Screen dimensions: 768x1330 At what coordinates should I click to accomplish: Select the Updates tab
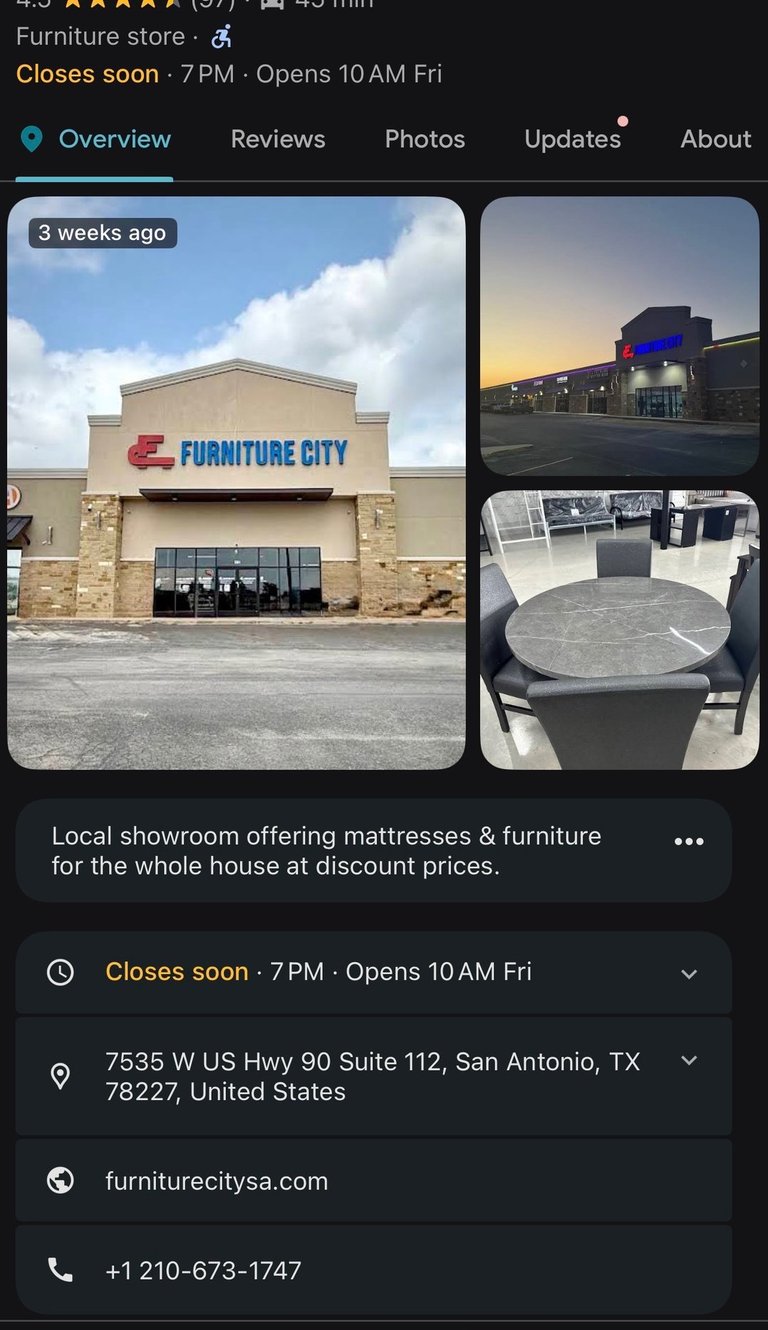click(x=573, y=140)
